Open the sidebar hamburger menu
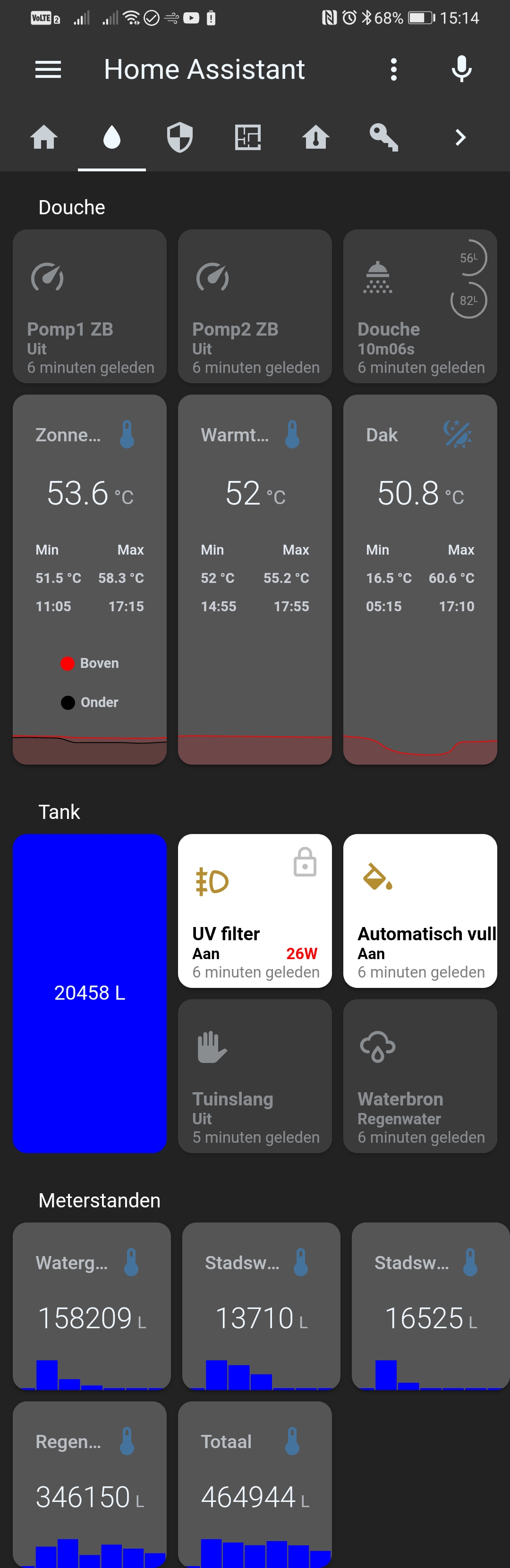 pyautogui.click(x=48, y=70)
